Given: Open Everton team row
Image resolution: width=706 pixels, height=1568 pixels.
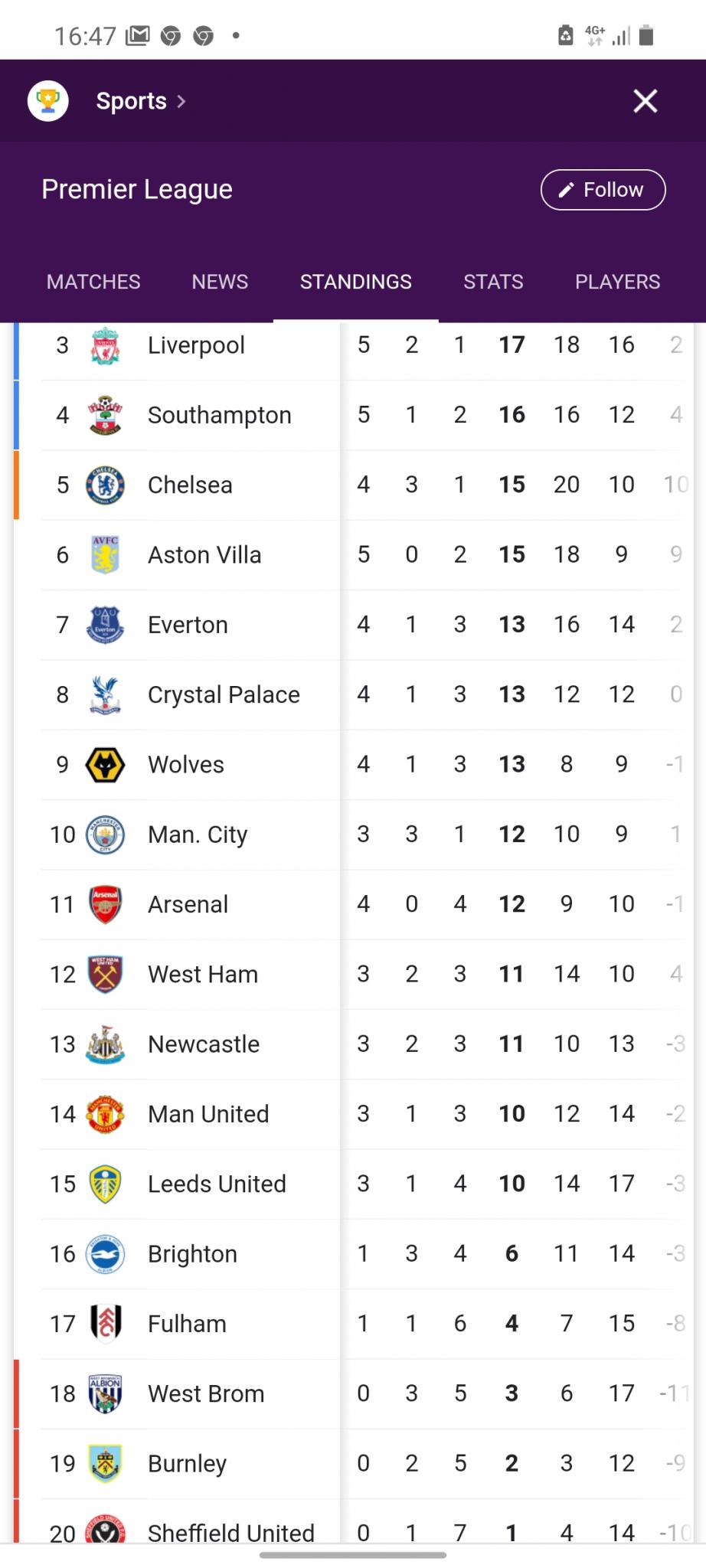Looking at the screenshot, I should click(353, 625).
